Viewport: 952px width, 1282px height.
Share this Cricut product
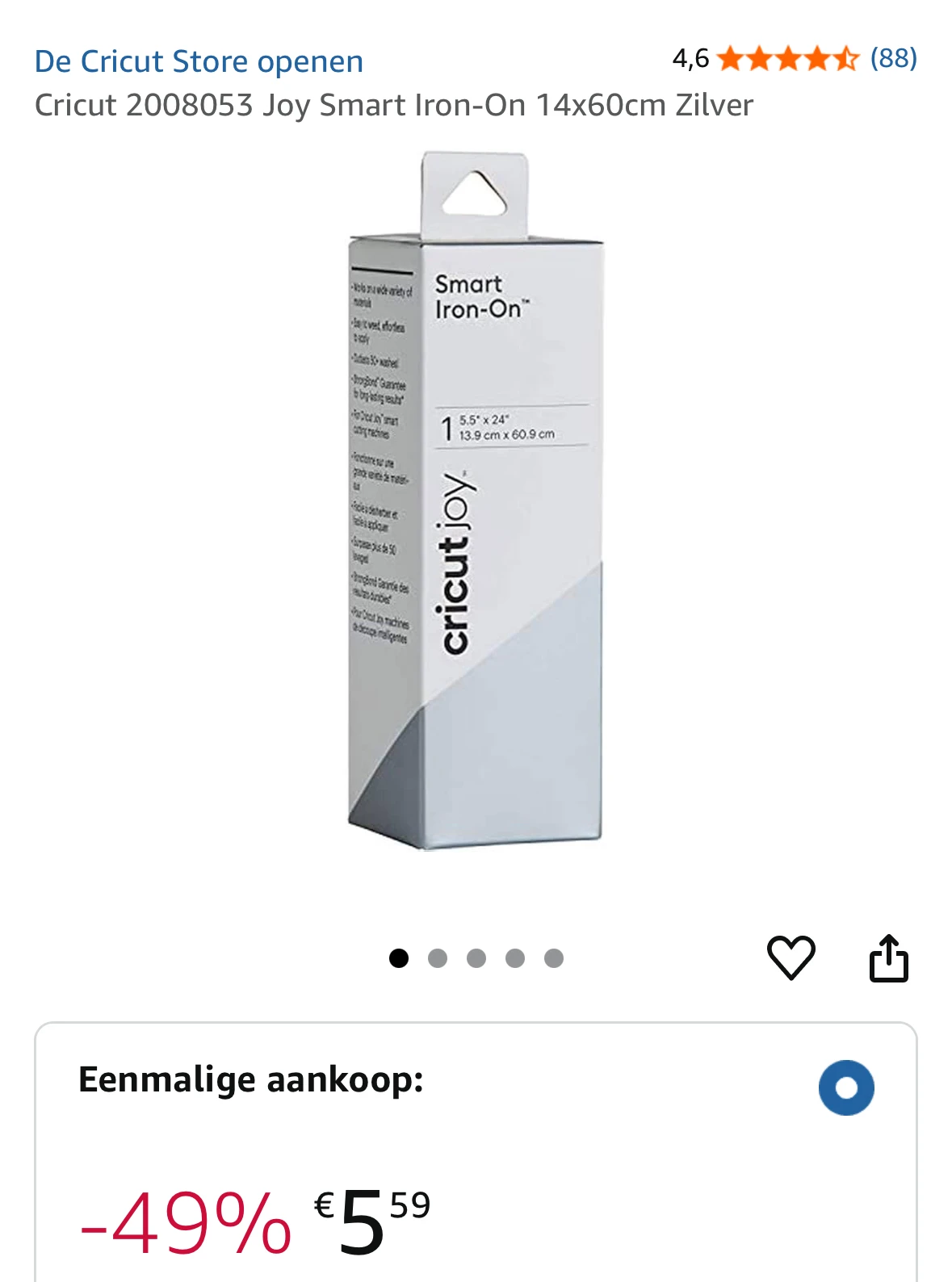(x=888, y=958)
